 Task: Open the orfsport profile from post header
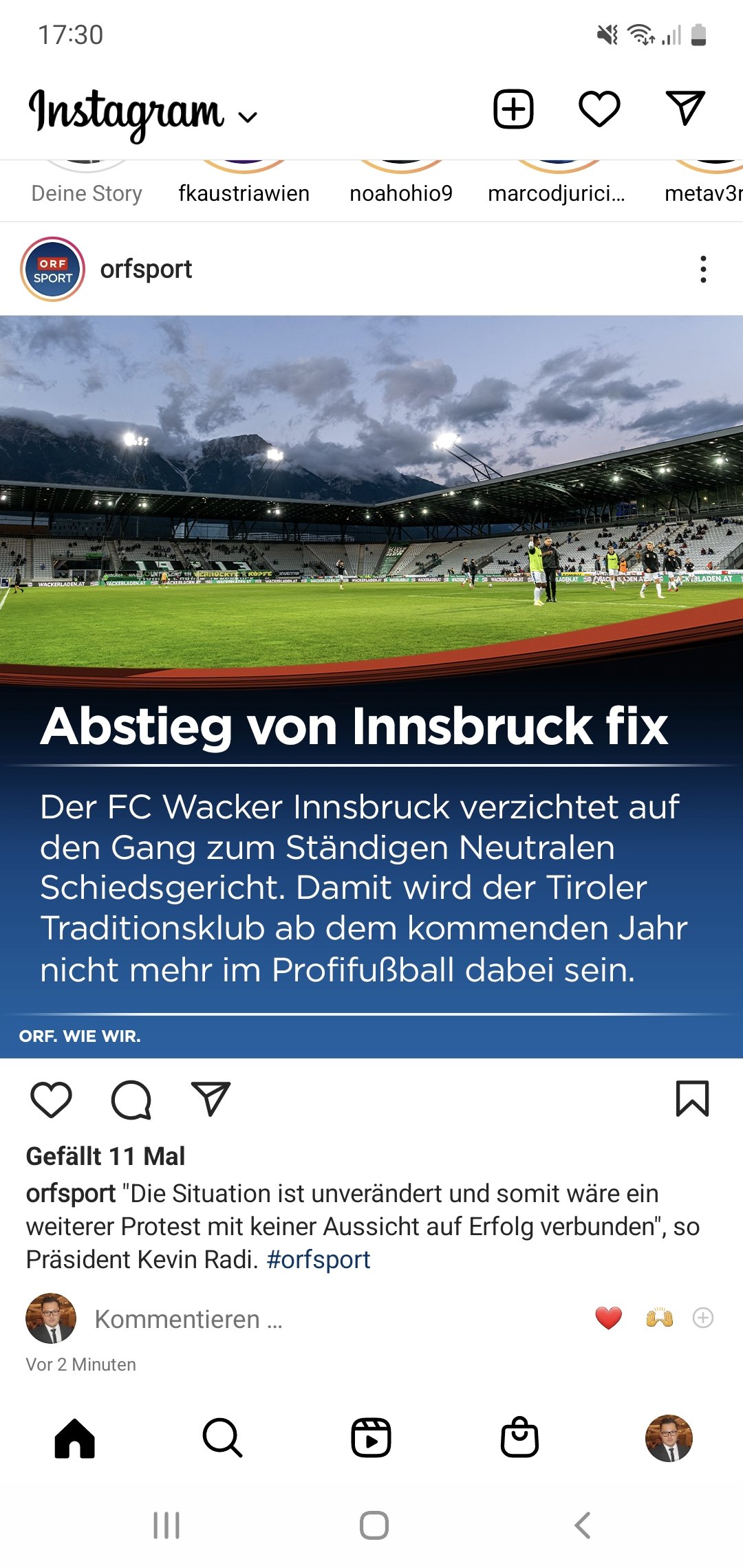click(x=145, y=269)
